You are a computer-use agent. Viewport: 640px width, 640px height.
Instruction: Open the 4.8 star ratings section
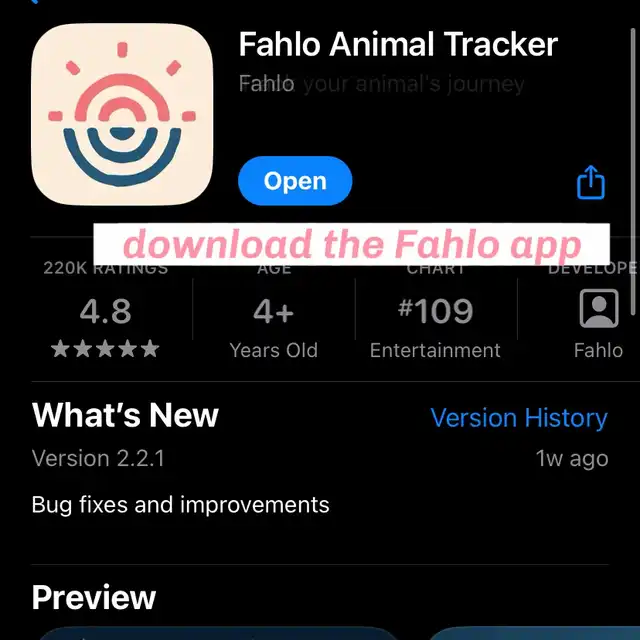[x=105, y=322]
